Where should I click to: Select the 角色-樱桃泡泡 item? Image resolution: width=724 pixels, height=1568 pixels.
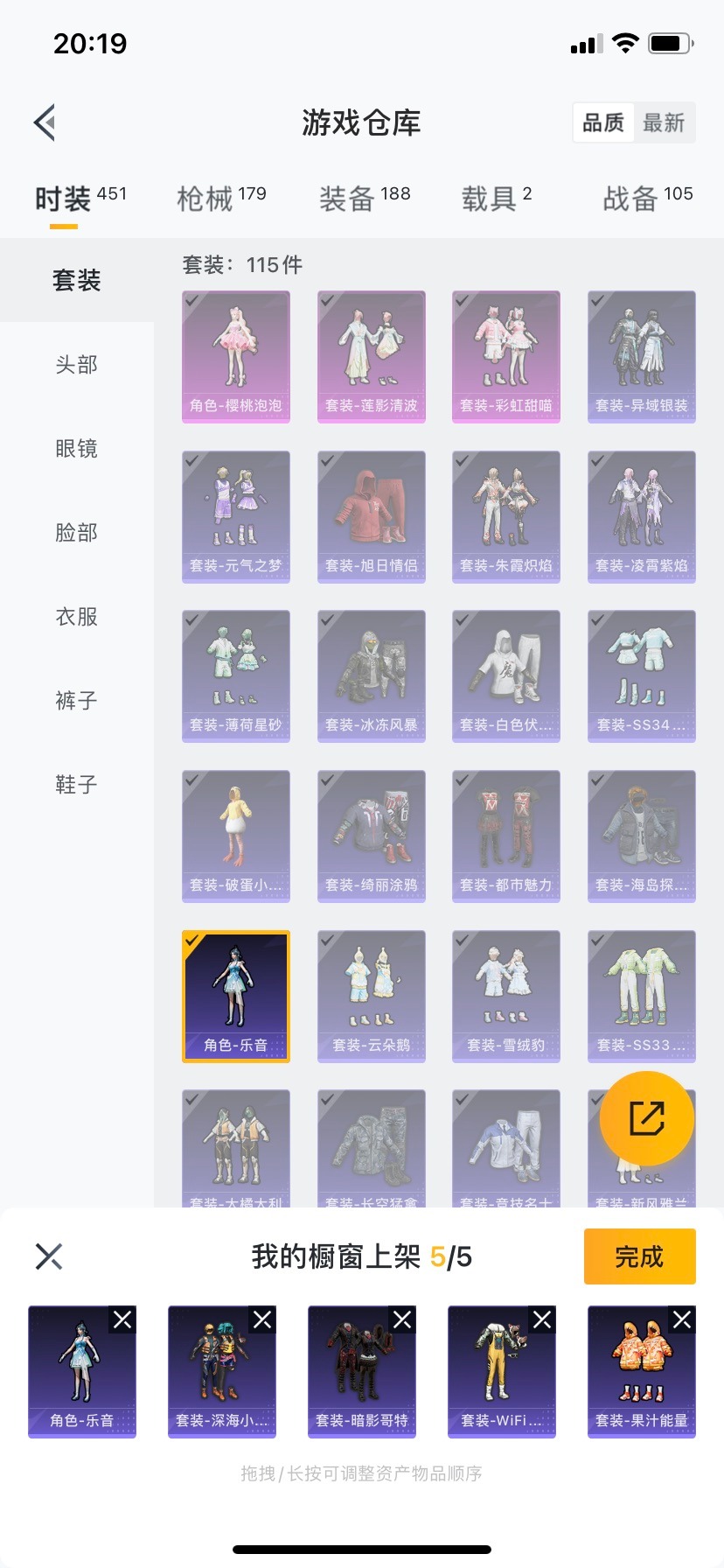(236, 356)
